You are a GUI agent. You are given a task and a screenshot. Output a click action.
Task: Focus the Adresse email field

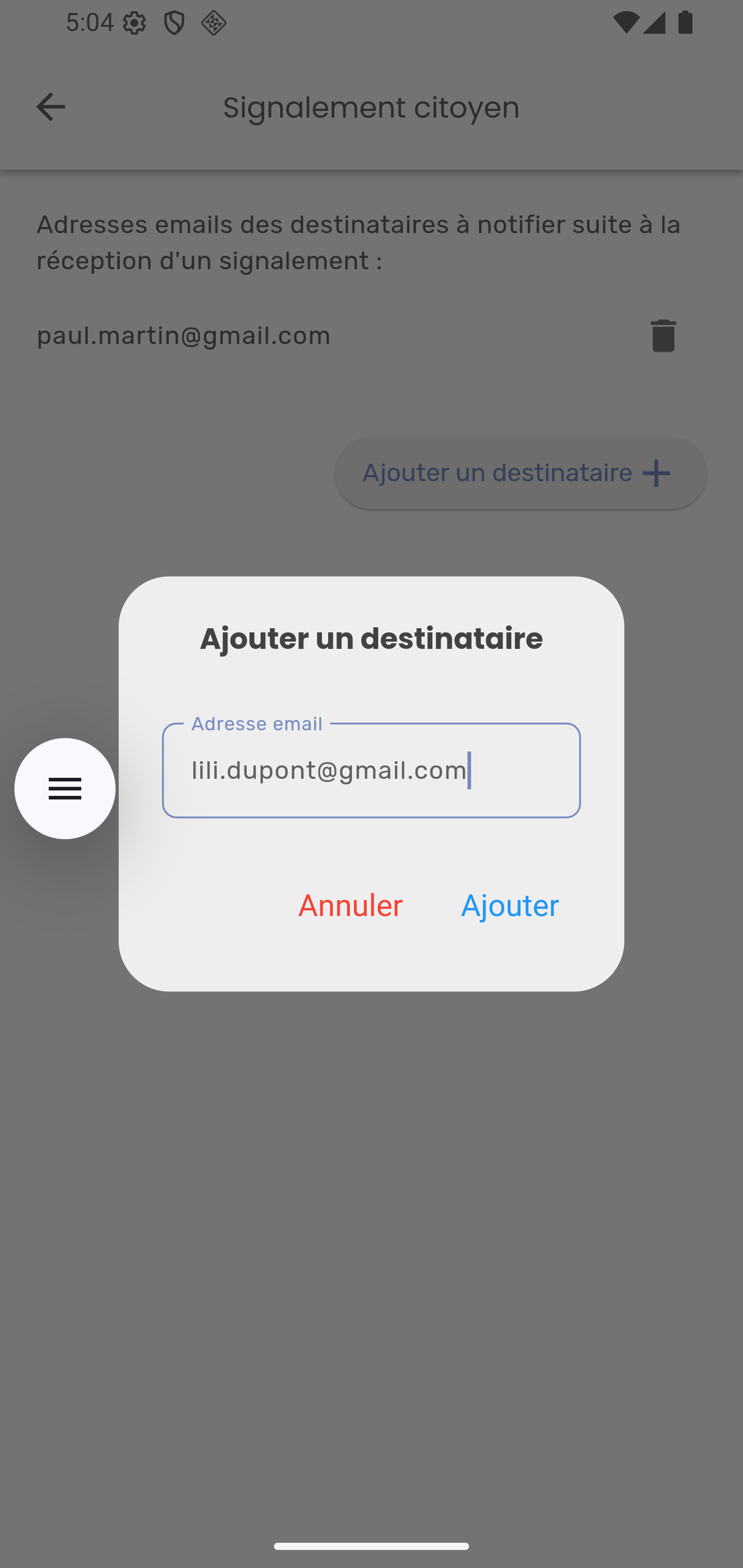coord(371,770)
